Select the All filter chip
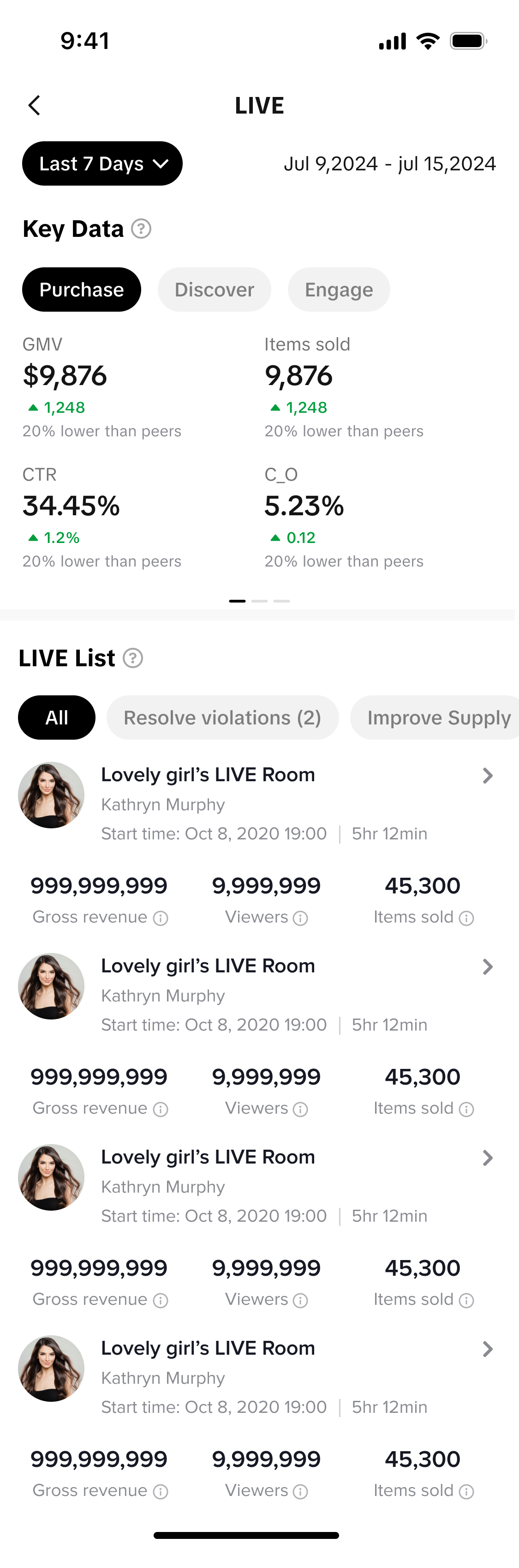 [57, 718]
